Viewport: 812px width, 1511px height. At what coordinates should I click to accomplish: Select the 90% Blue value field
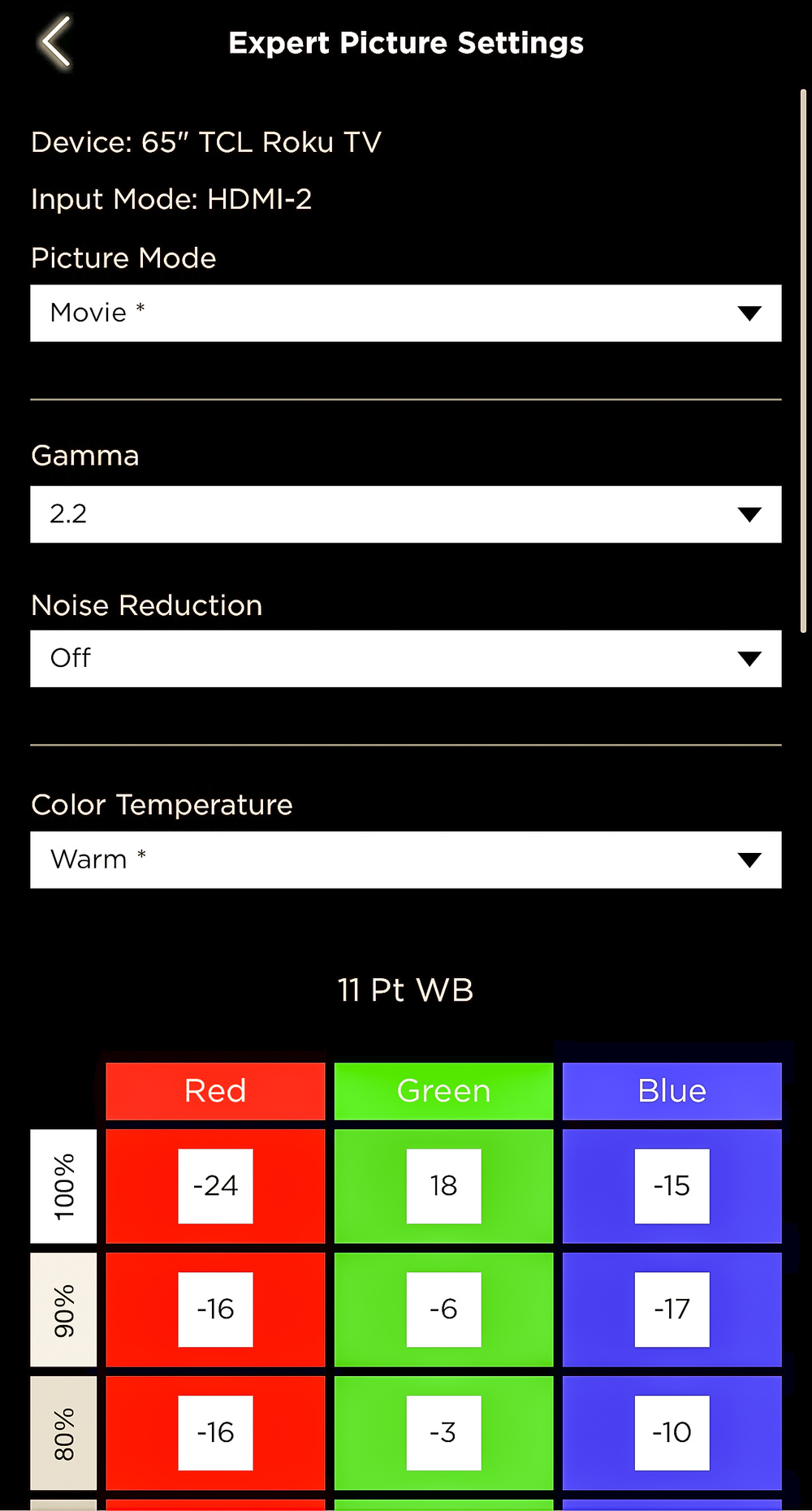coord(672,1310)
